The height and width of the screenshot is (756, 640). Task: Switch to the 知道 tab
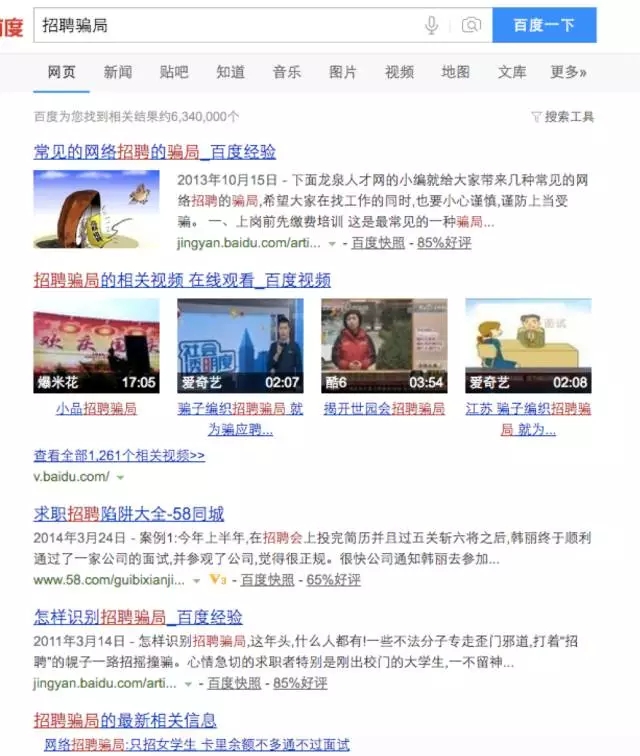click(x=230, y=72)
